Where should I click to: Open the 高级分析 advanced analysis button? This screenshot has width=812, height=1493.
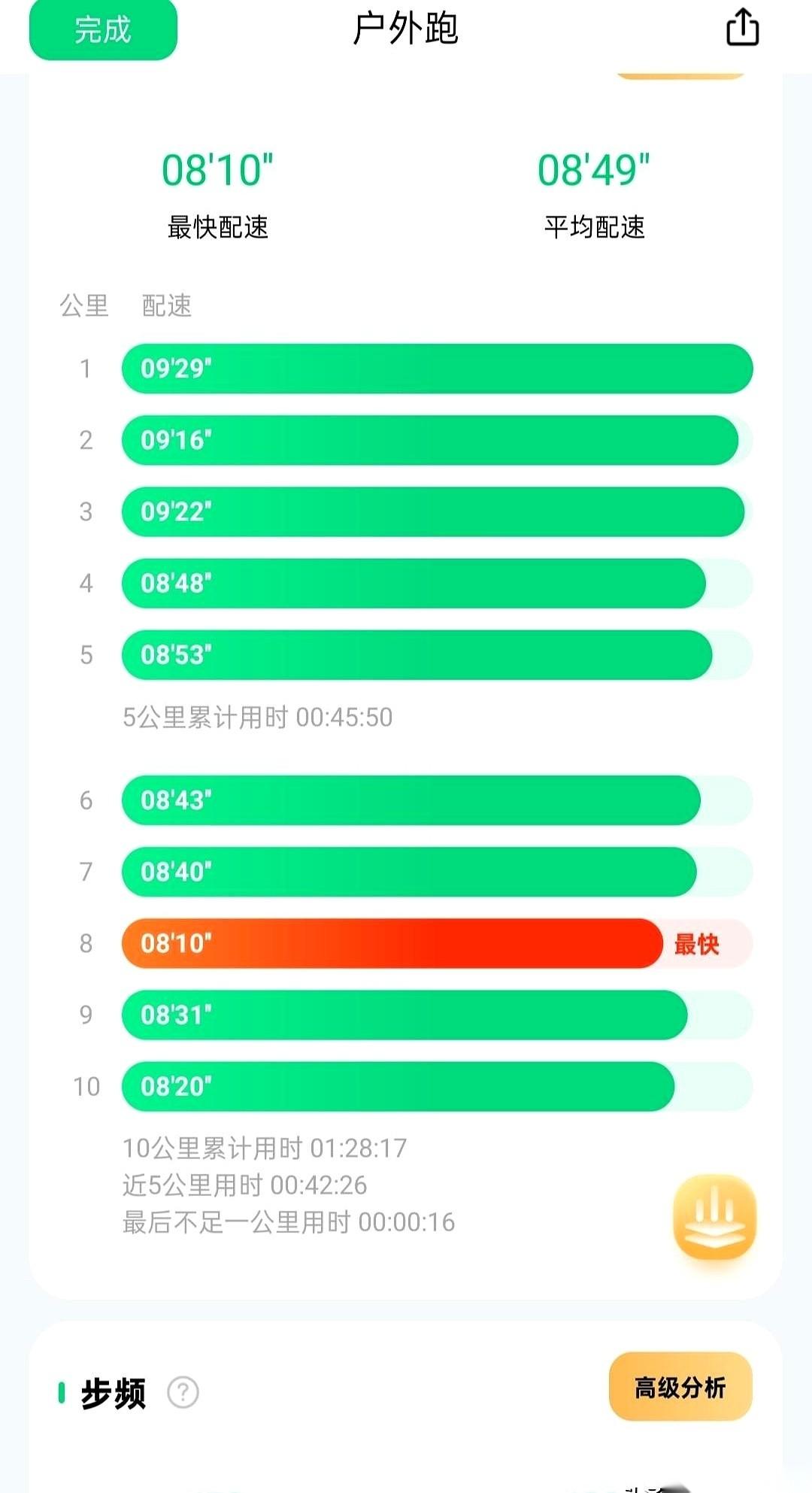679,1388
